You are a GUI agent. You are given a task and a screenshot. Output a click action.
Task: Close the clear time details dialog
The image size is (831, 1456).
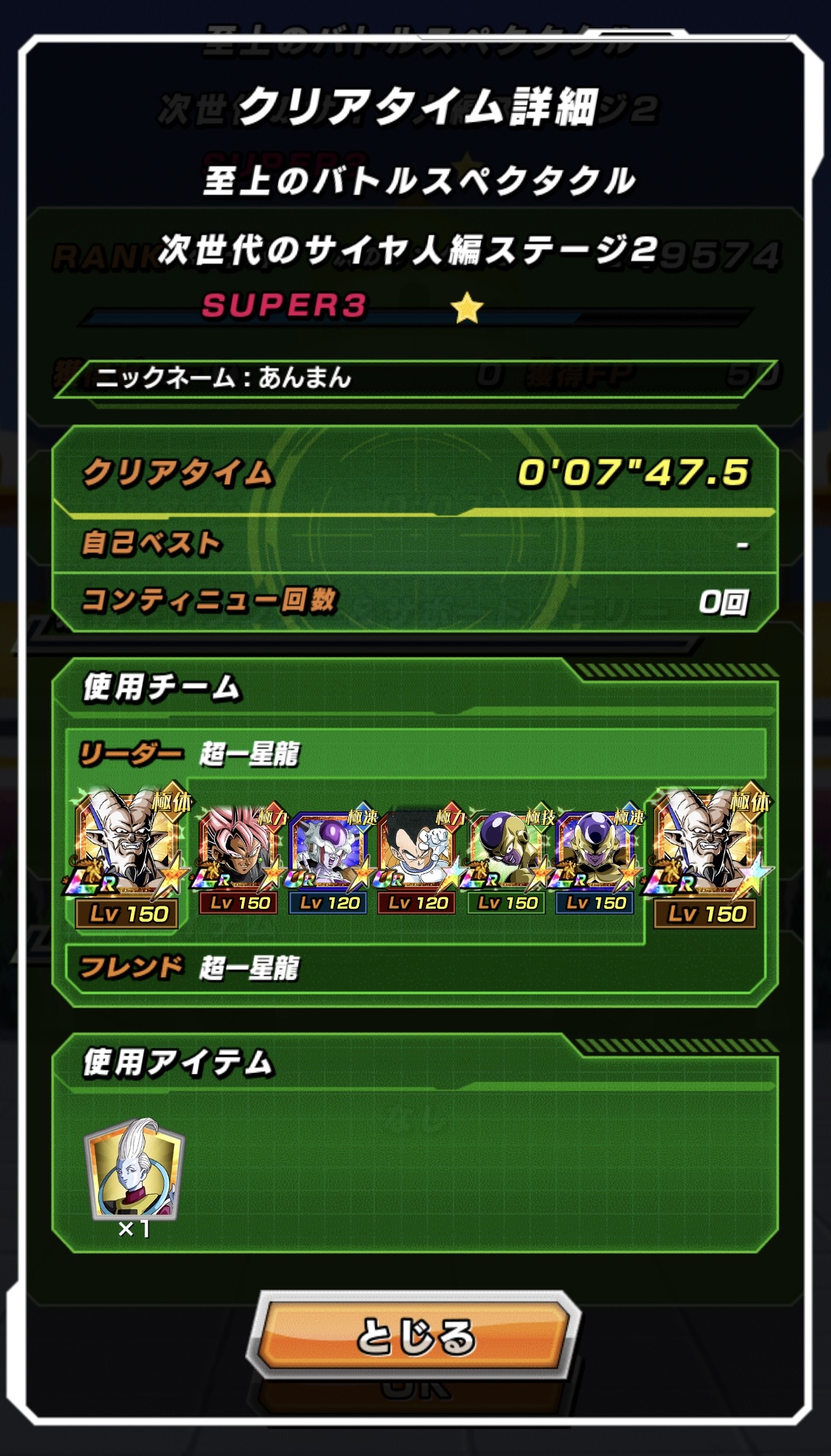click(x=415, y=1334)
